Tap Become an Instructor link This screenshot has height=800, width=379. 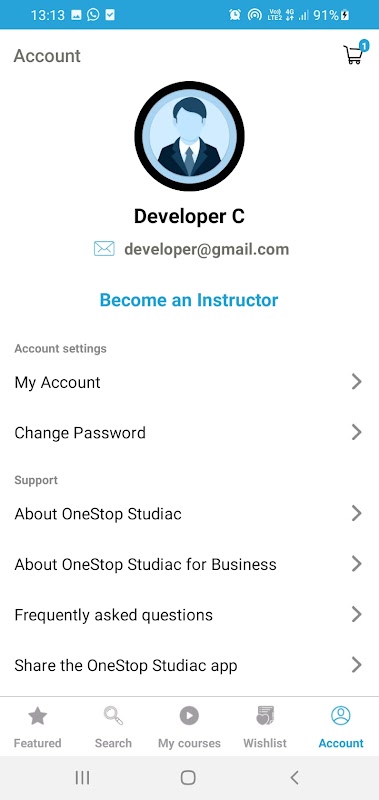click(x=189, y=300)
